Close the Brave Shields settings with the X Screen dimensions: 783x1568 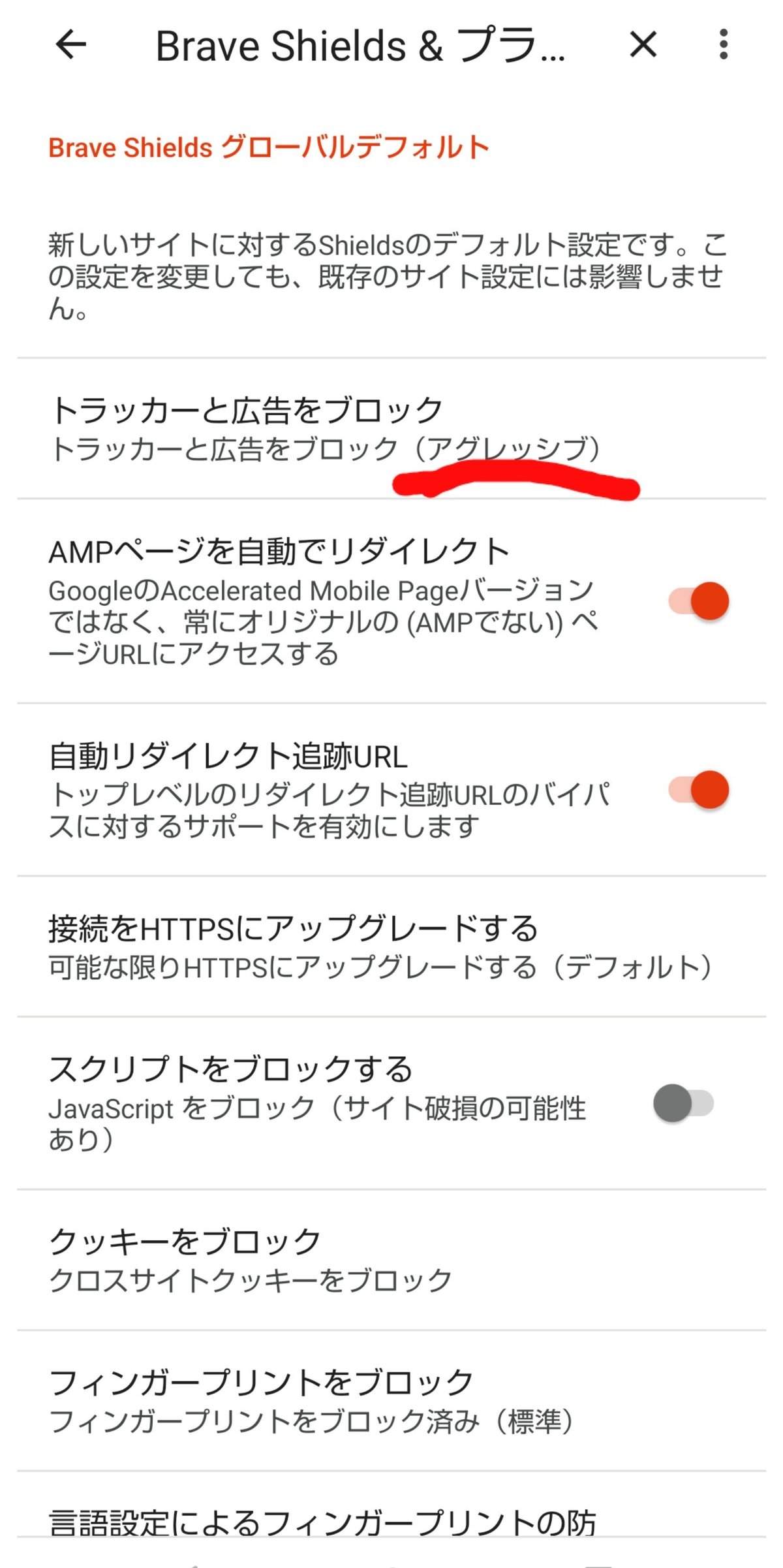[x=642, y=45]
